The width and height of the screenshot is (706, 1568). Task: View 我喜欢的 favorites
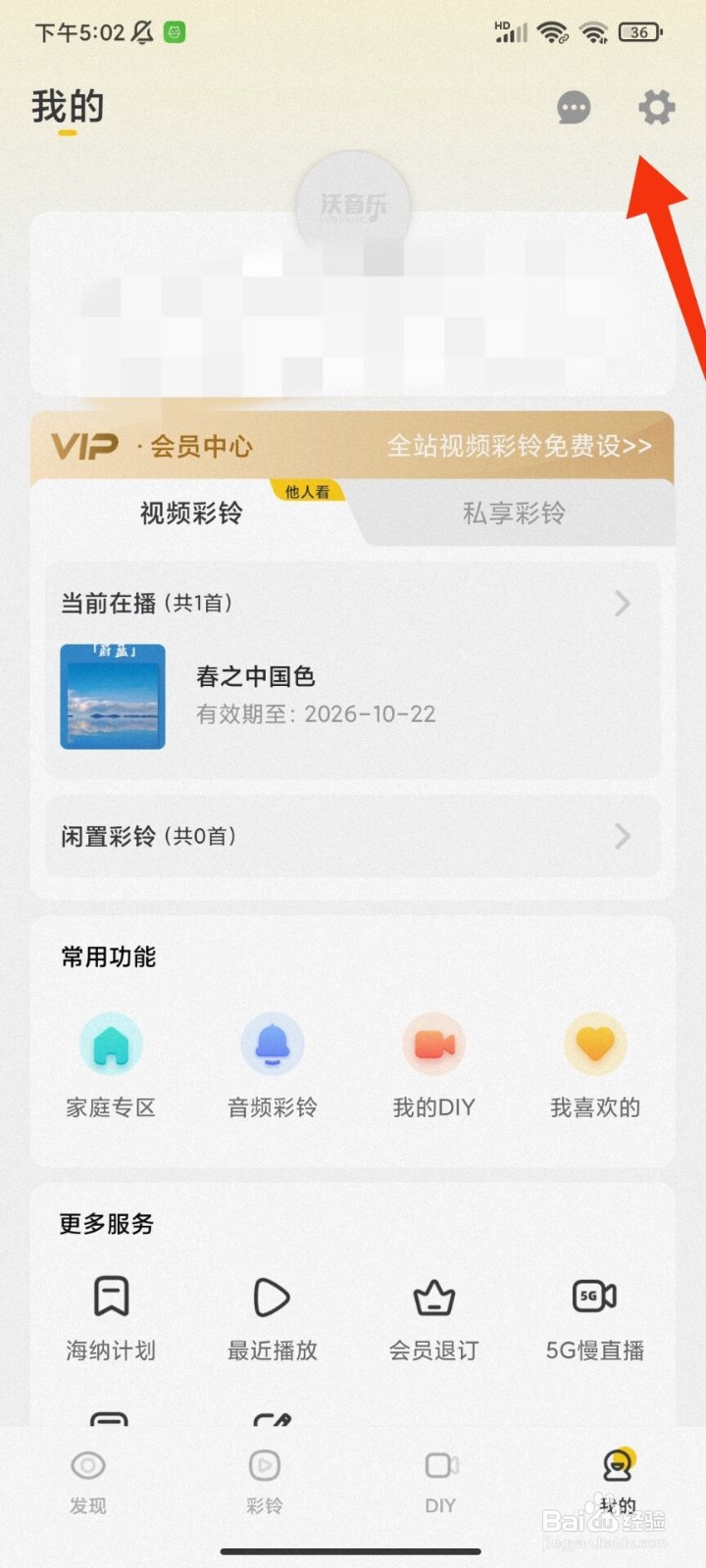595,1065
